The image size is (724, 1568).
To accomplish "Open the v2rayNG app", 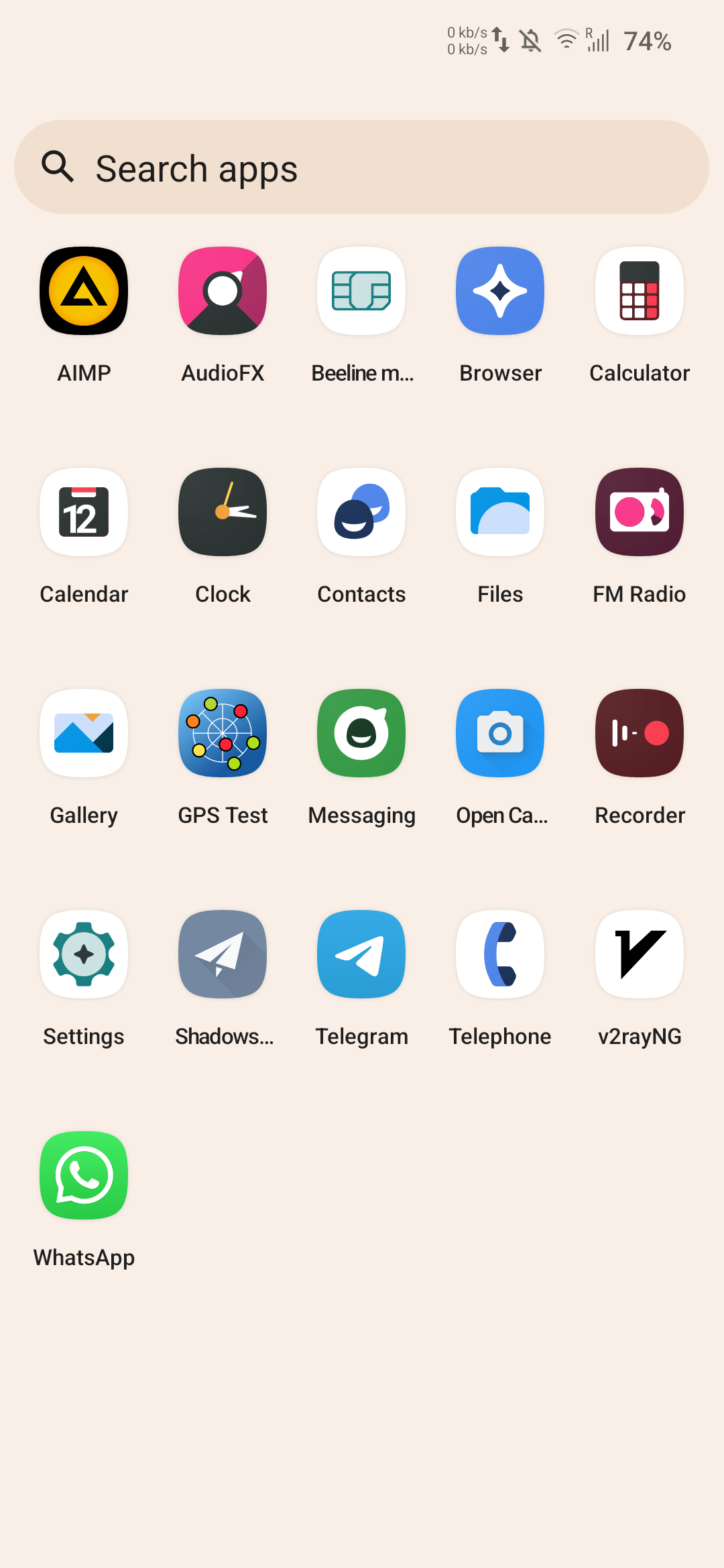I will [640, 954].
